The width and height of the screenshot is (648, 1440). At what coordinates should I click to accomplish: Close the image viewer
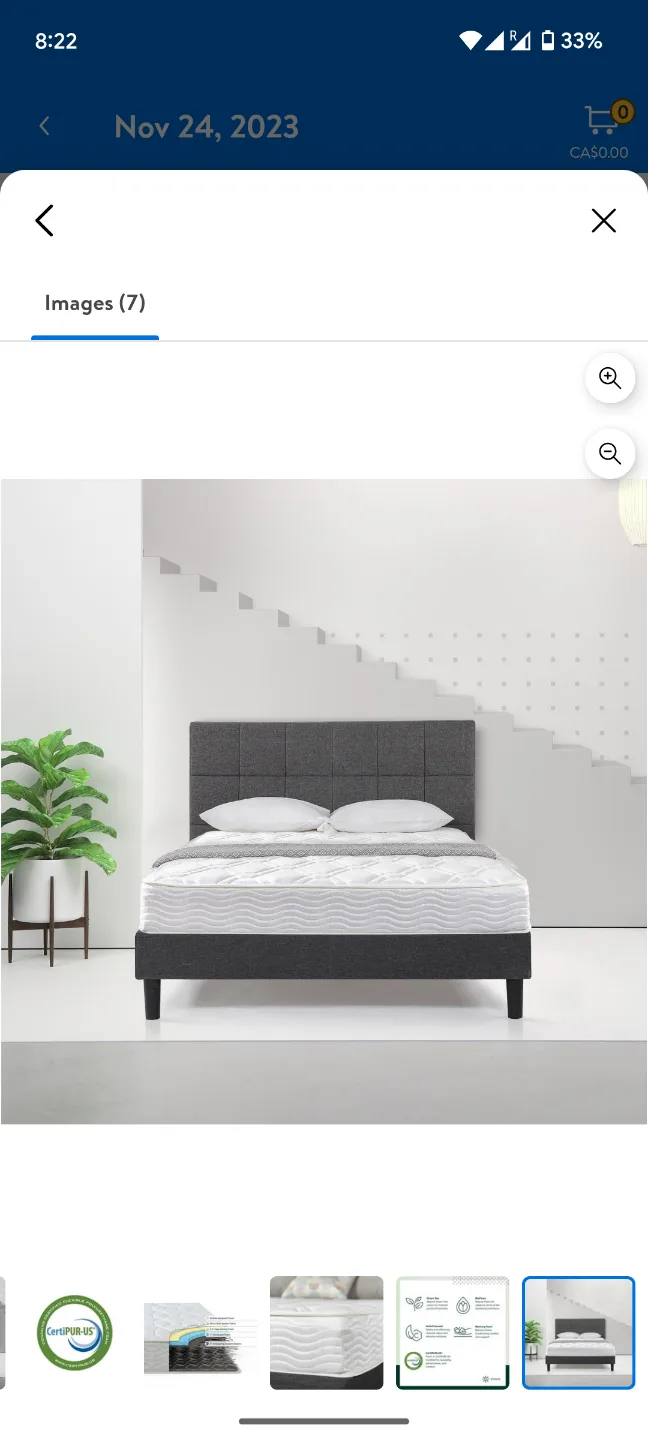603,221
